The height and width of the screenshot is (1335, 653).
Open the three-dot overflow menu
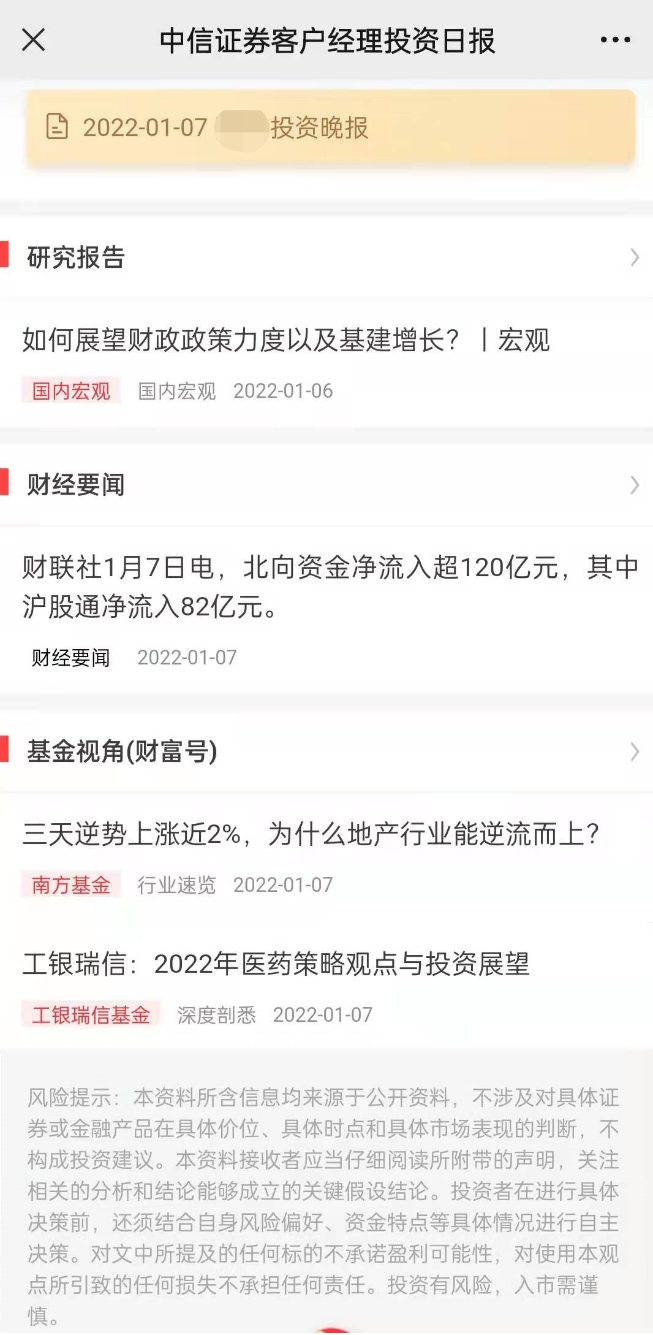[x=615, y=40]
